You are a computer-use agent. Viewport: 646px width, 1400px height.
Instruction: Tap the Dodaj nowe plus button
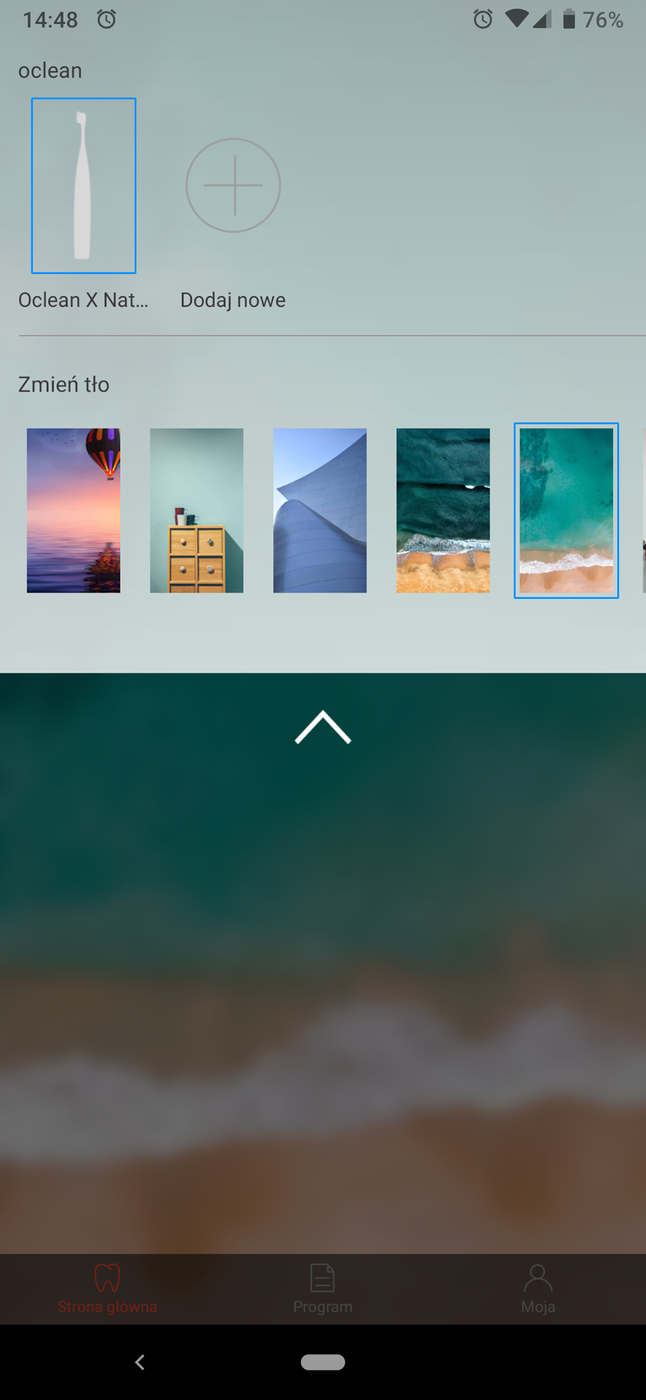233,186
